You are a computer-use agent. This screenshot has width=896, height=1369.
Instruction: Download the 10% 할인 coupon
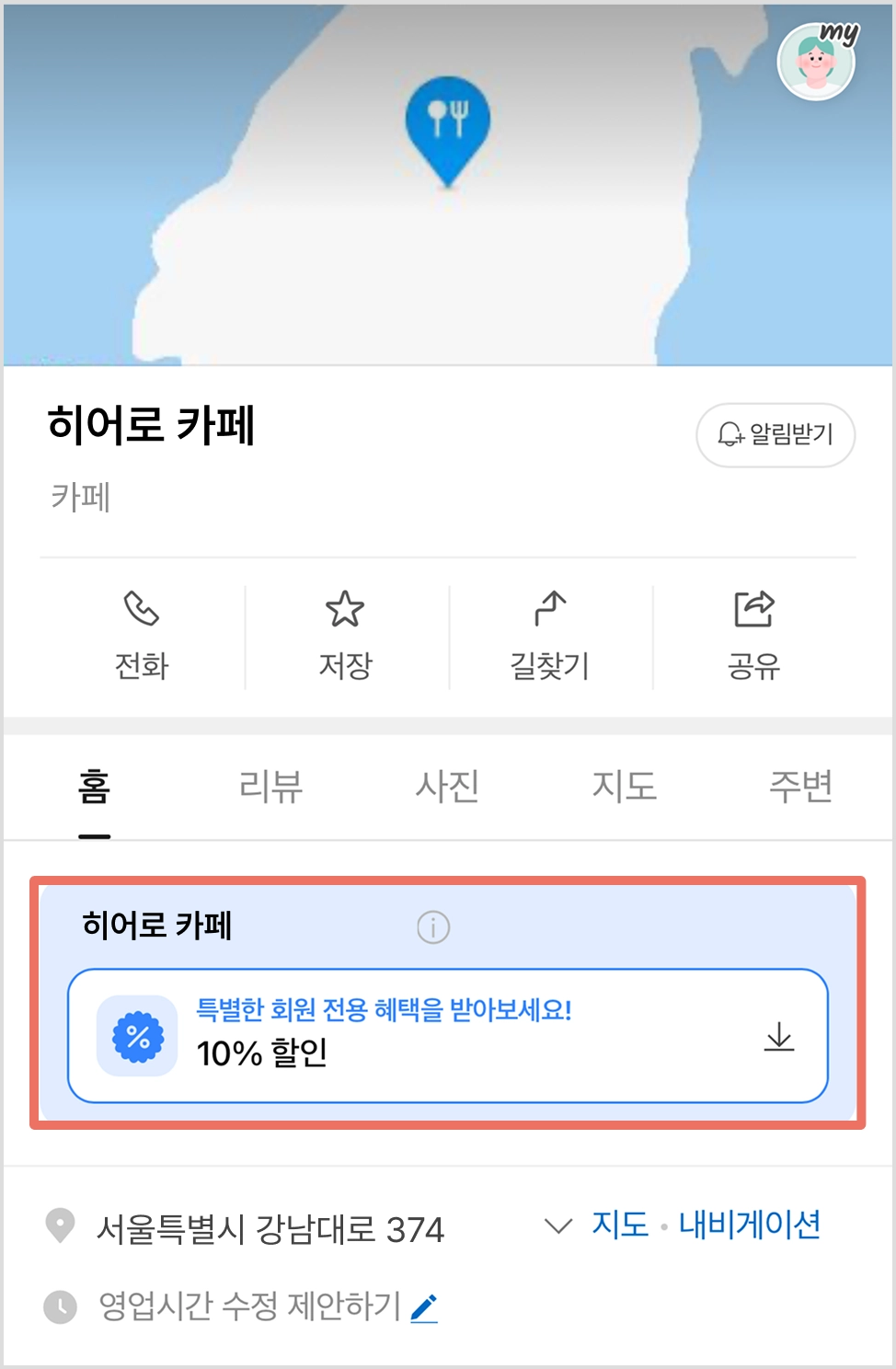[x=778, y=1037]
